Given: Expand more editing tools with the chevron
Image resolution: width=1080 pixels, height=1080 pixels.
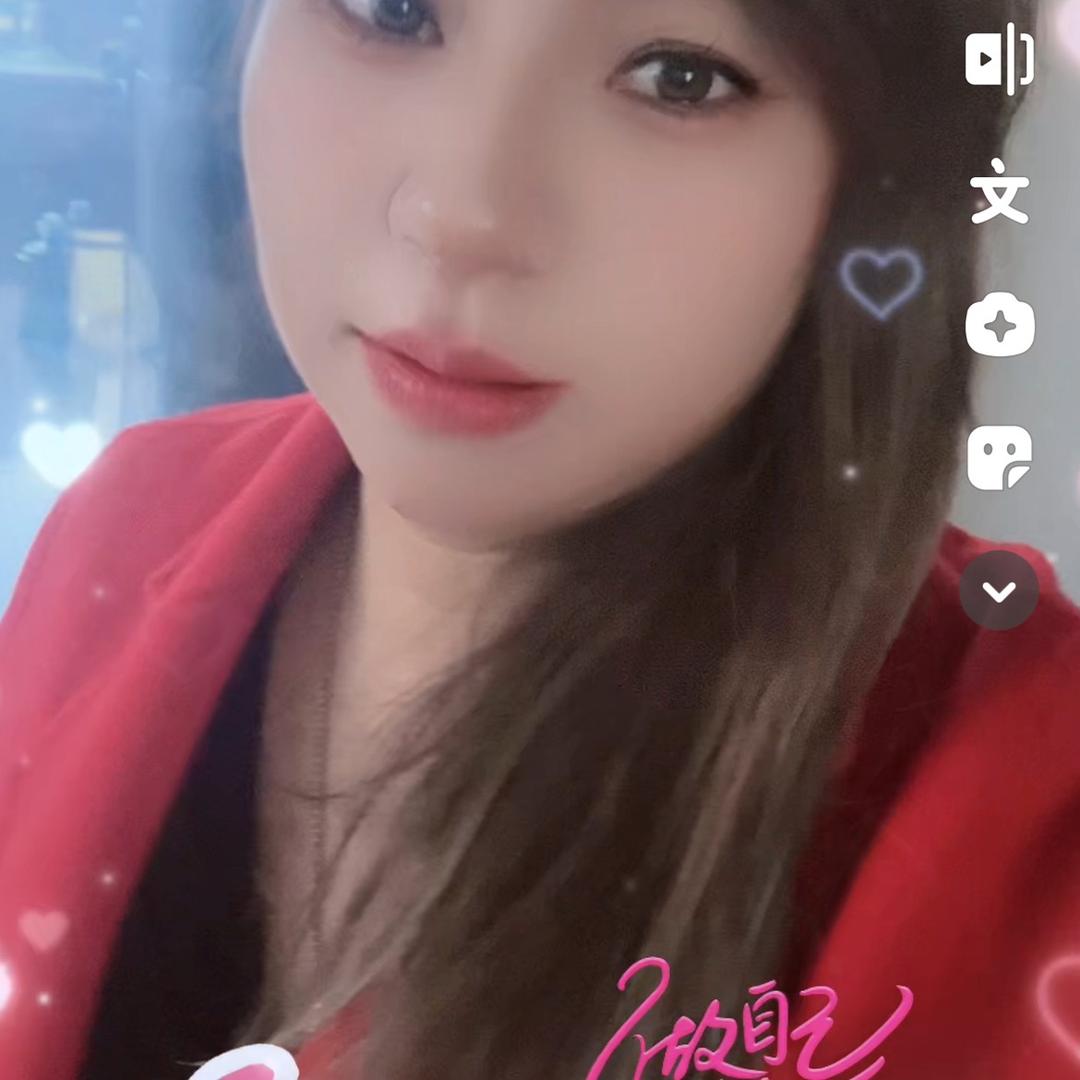Looking at the screenshot, I should [999, 591].
